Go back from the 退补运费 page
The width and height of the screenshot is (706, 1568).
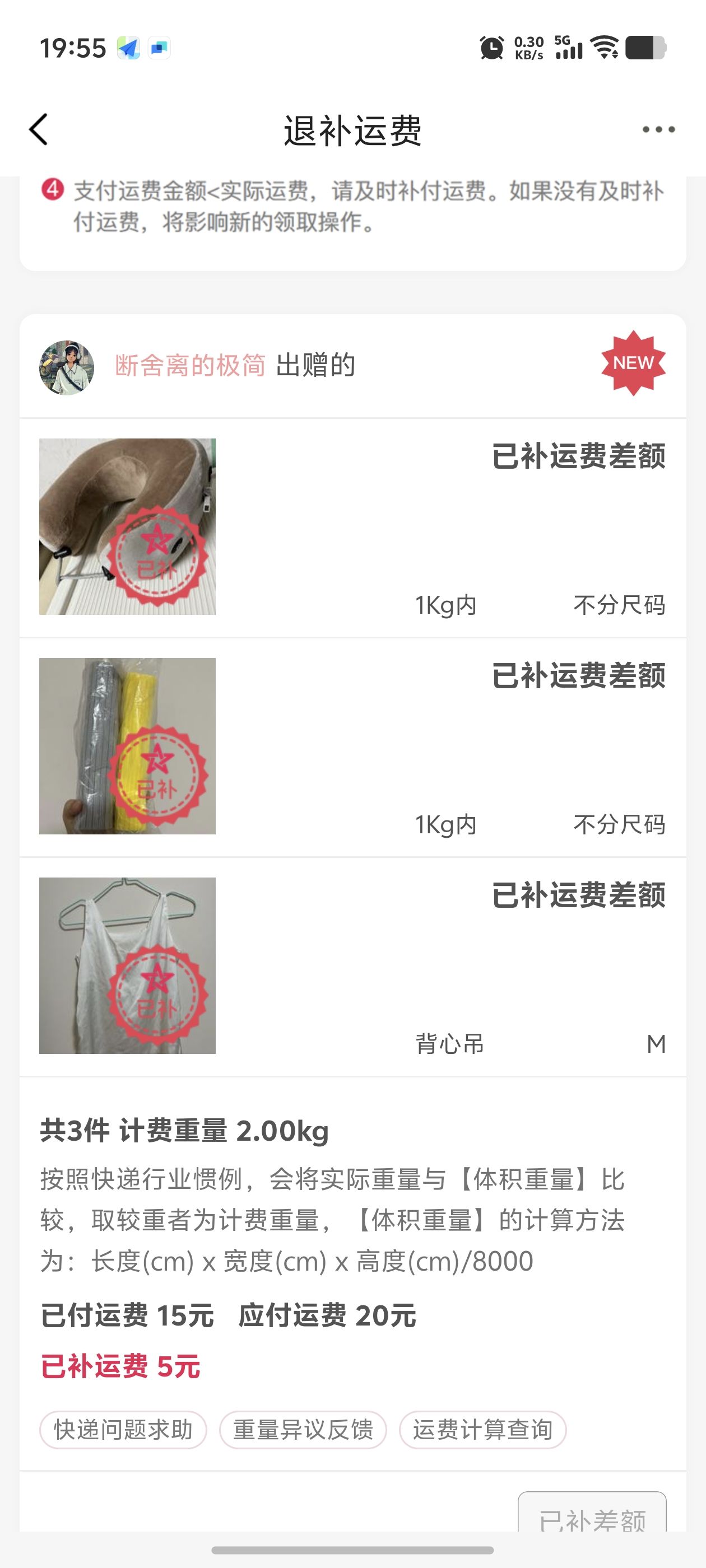pos(38,130)
